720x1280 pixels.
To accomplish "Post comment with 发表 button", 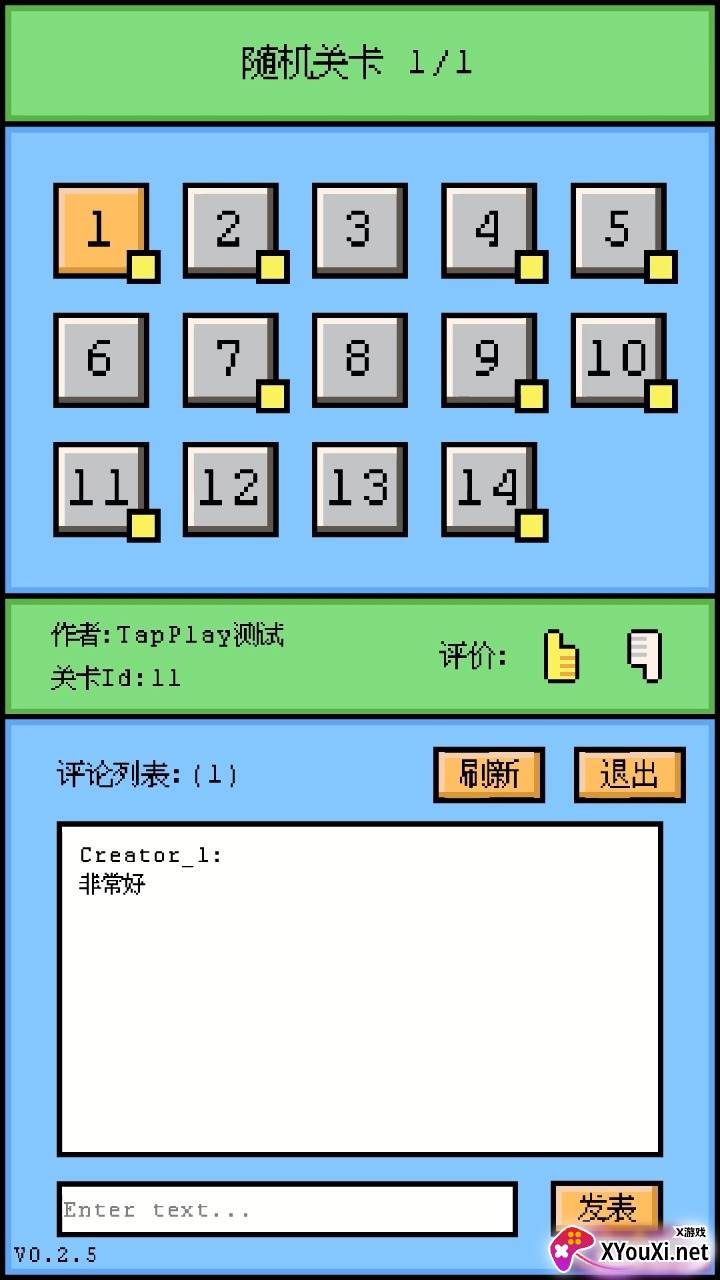I will (x=606, y=1209).
